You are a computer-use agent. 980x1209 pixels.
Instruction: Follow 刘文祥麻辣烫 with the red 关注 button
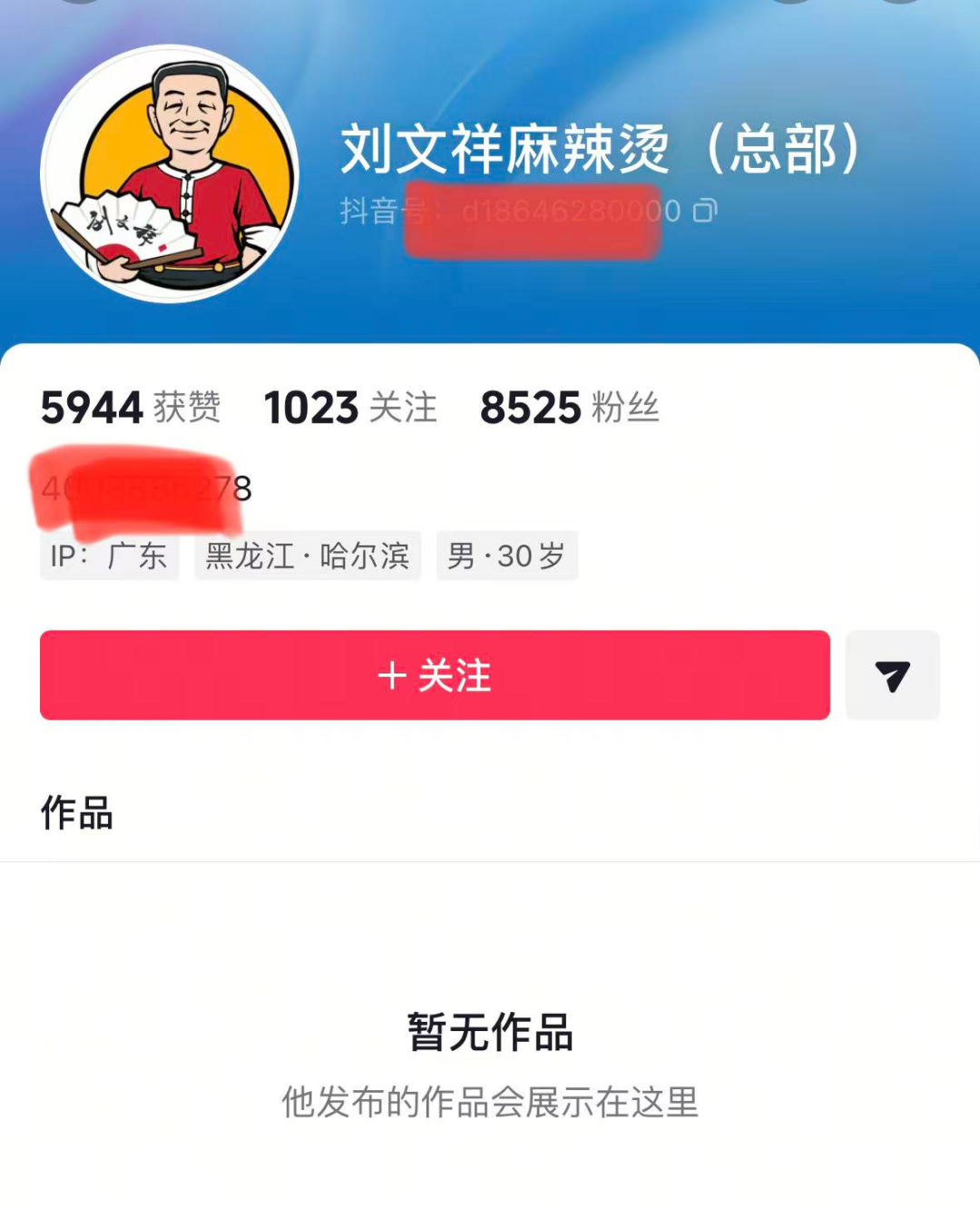[x=435, y=675]
